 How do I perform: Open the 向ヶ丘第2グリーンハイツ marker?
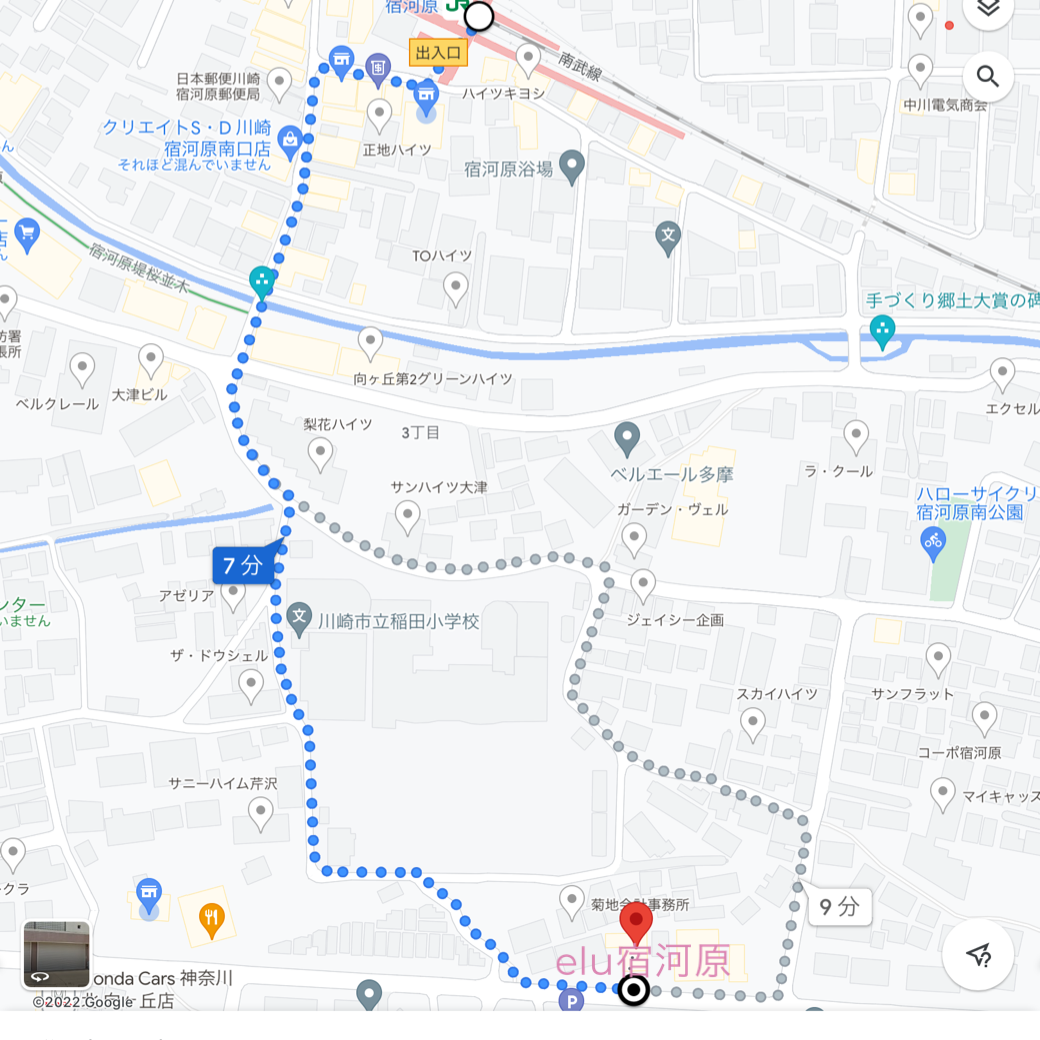pos(370,342)
